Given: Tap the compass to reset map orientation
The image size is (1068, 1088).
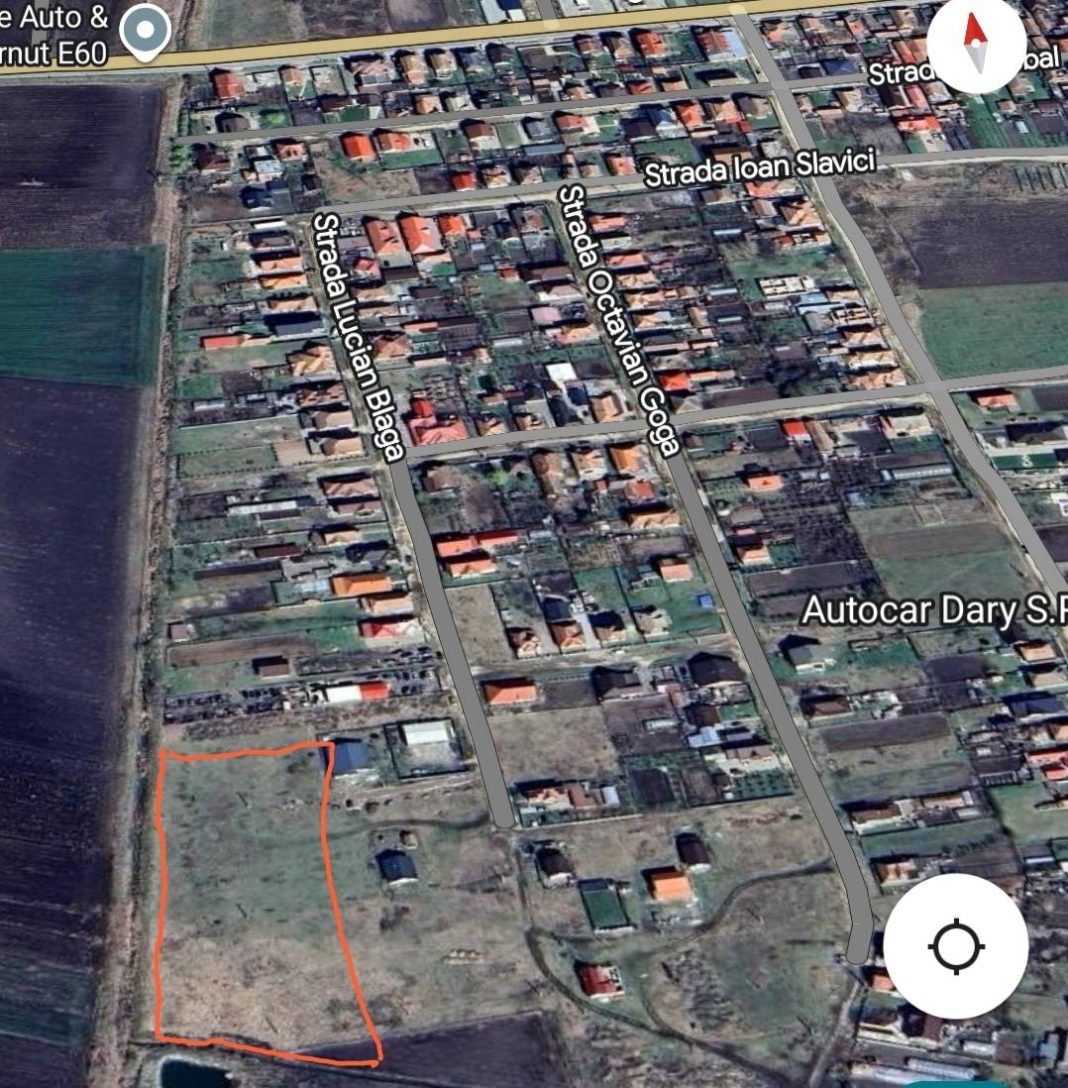Looking at the screenshot, I should coord(976,44).
